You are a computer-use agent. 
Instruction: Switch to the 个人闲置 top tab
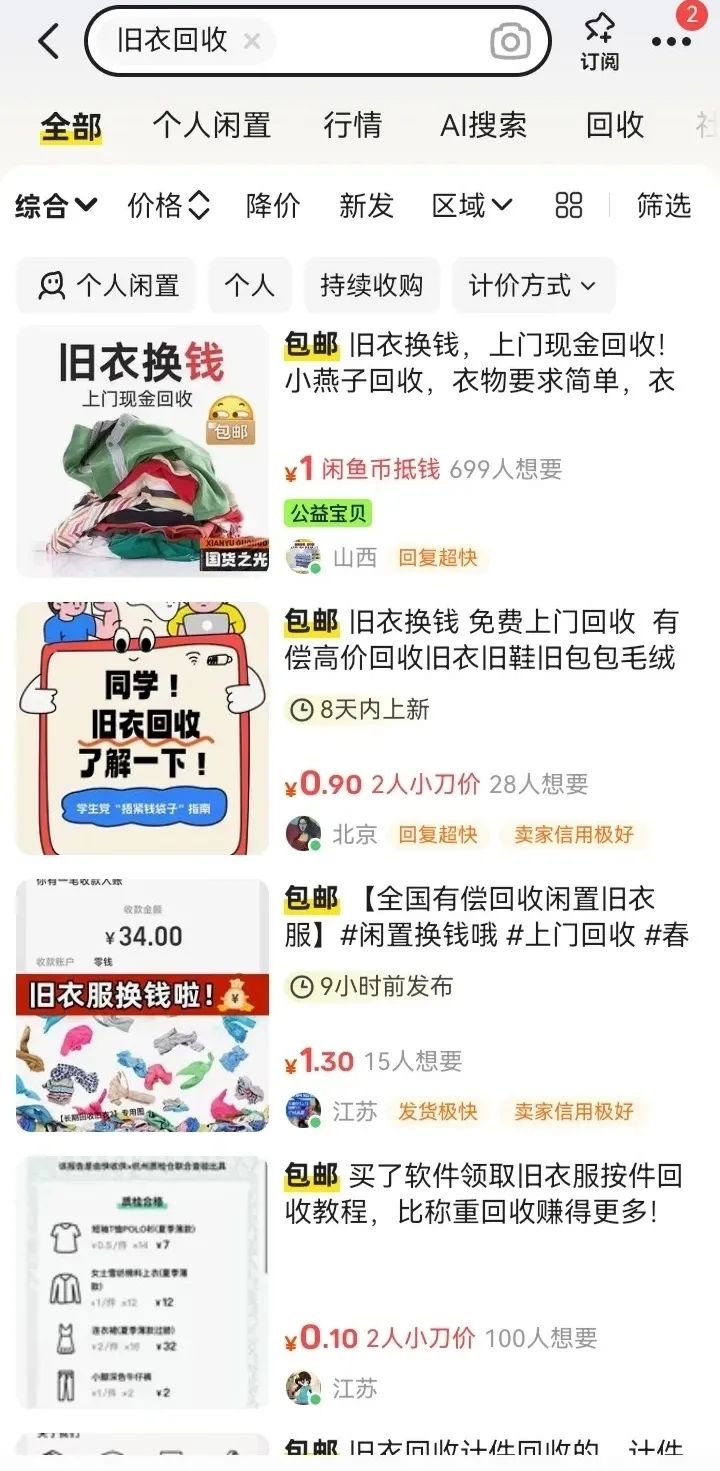coord(211,125)
